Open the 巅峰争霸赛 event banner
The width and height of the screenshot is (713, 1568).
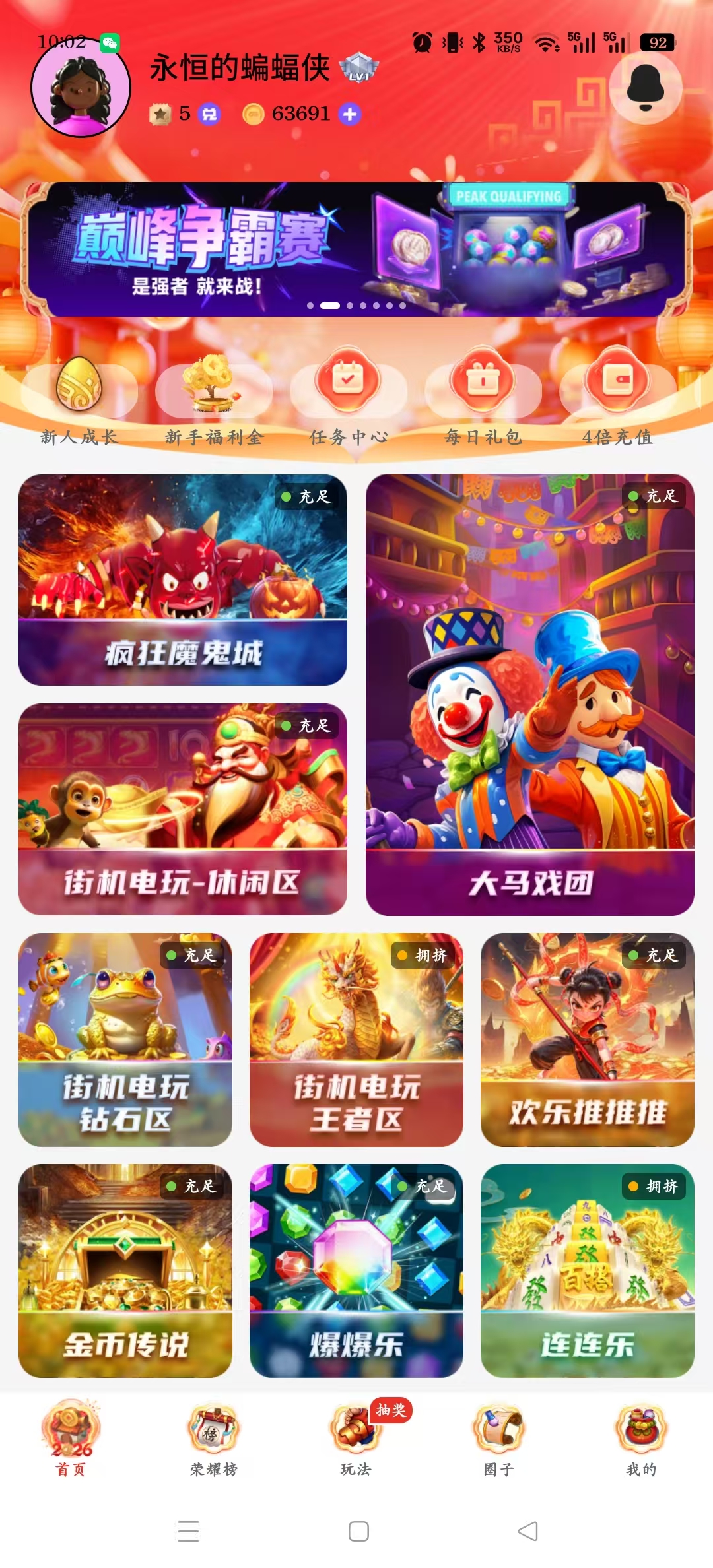(x=356, y=247)
